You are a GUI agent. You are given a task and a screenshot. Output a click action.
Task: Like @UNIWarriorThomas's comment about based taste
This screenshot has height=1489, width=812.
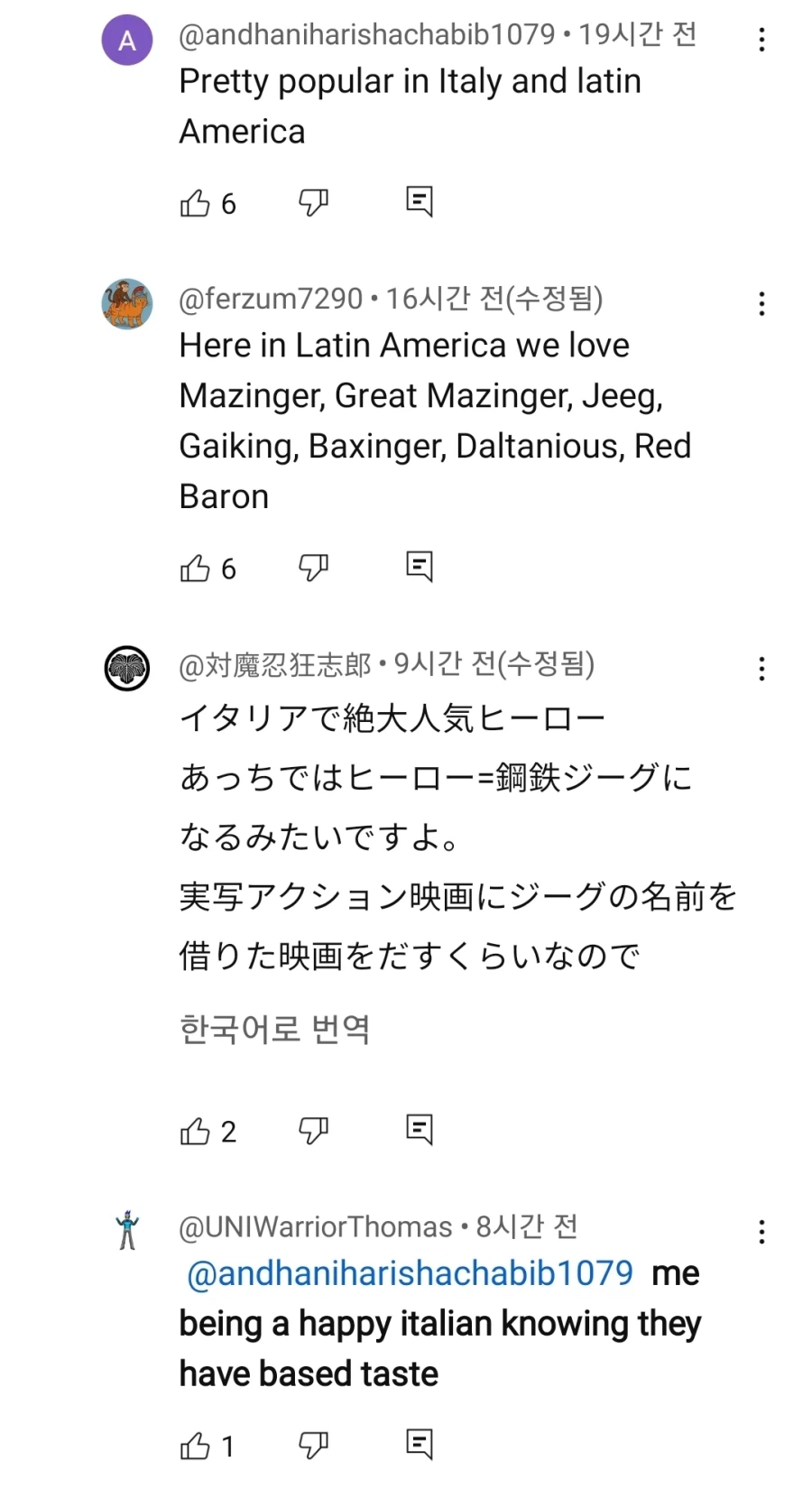[x=194, y=1444]
